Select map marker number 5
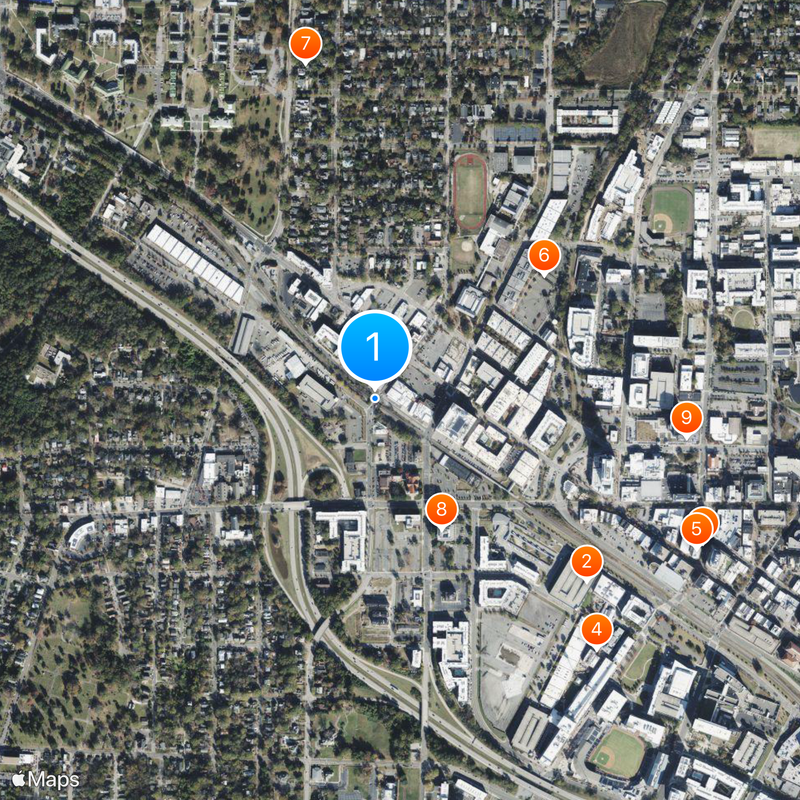The width and height of the screenshot is (800, 800). pos(695,528)
